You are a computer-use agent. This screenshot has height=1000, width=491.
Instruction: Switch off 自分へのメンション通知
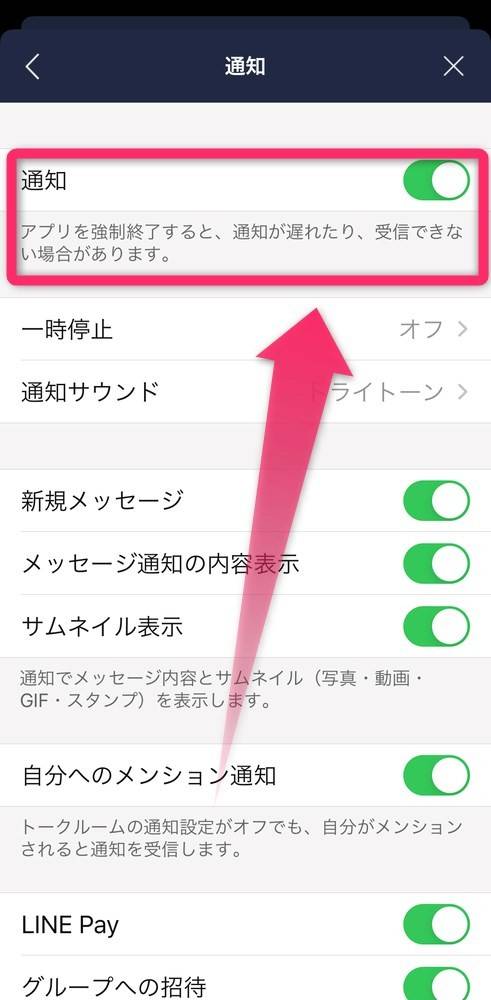click(x=437, y=776)
